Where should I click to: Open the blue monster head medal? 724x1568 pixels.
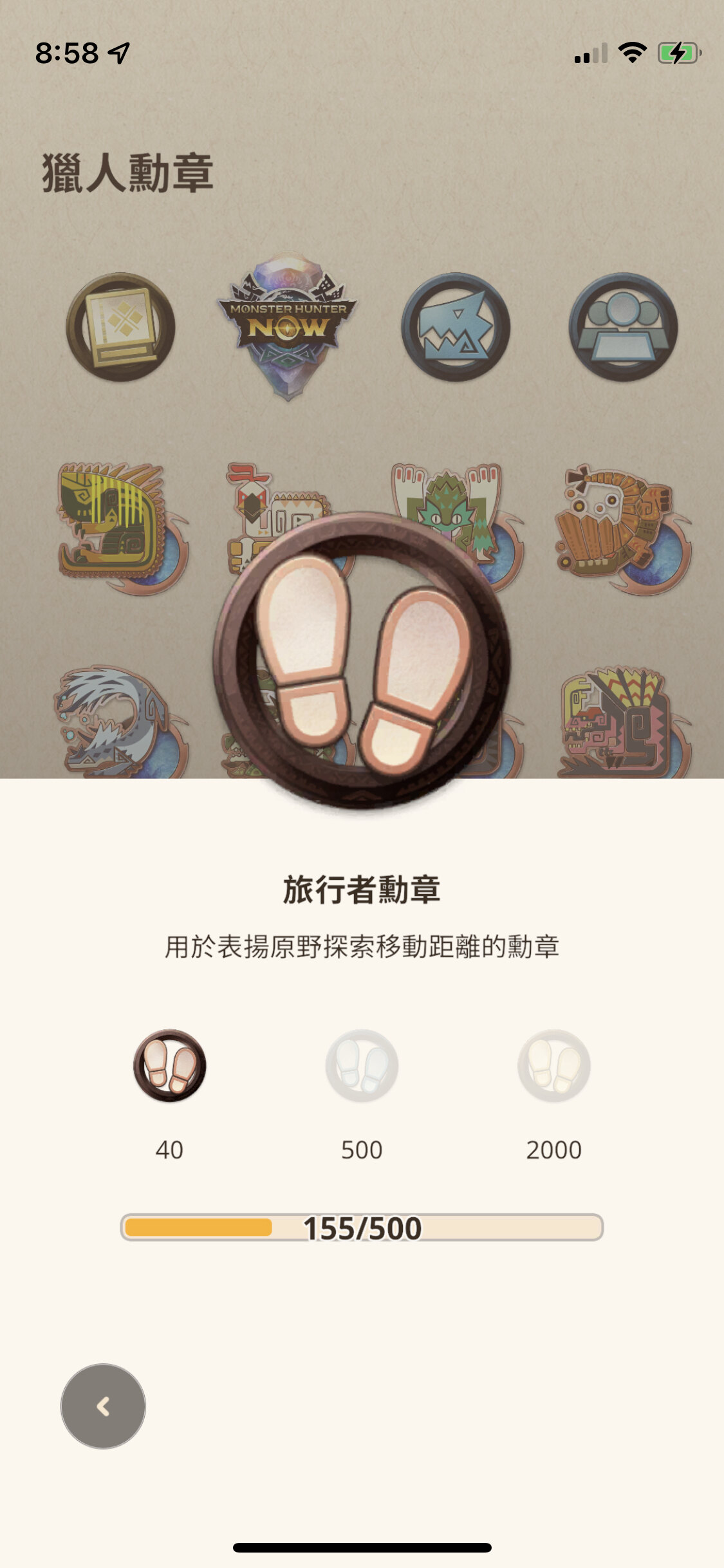456,326
